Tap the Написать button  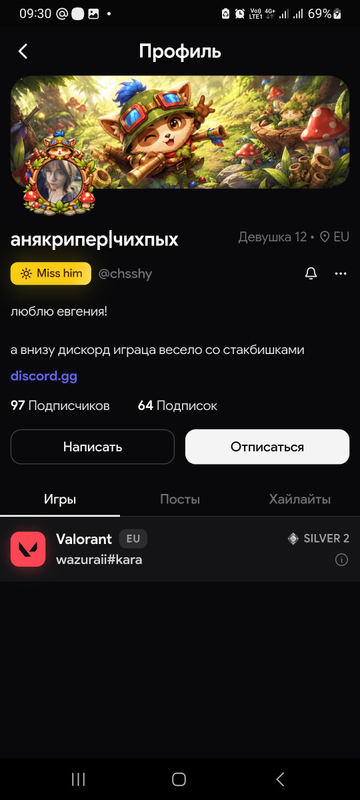pos(92,447)
